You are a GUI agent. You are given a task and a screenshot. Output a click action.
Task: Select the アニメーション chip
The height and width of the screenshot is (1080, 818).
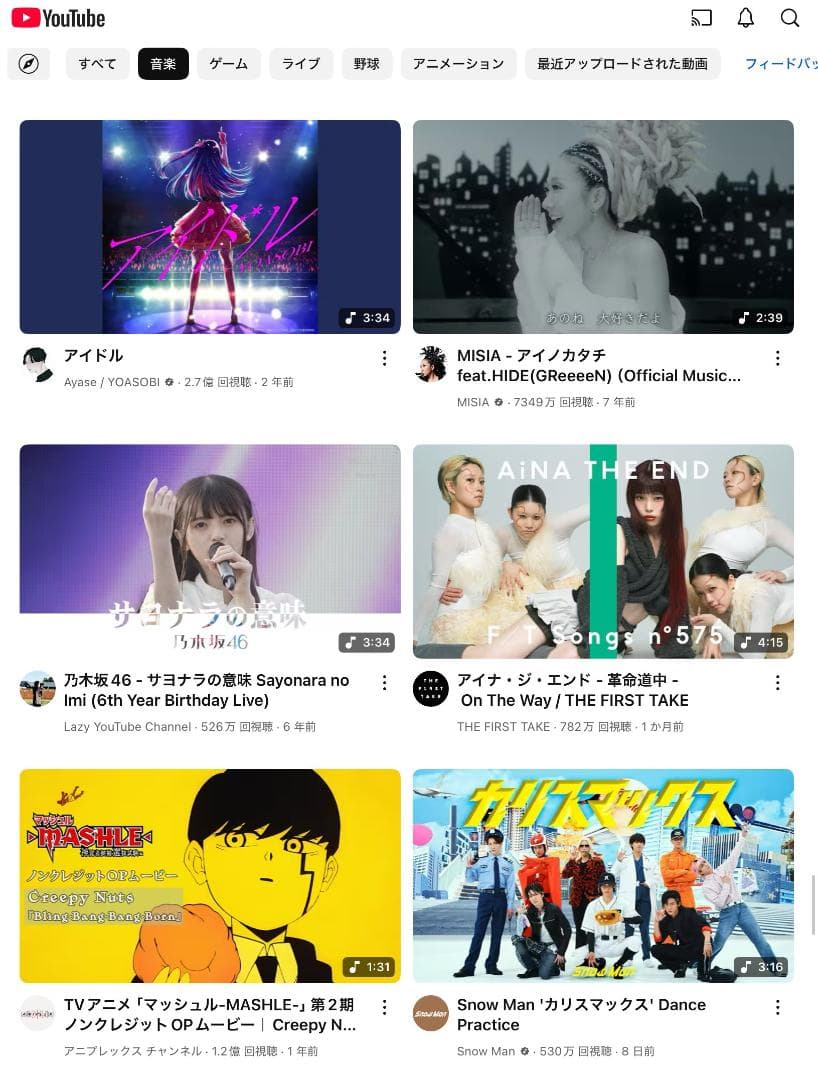[x=459, y=64]
